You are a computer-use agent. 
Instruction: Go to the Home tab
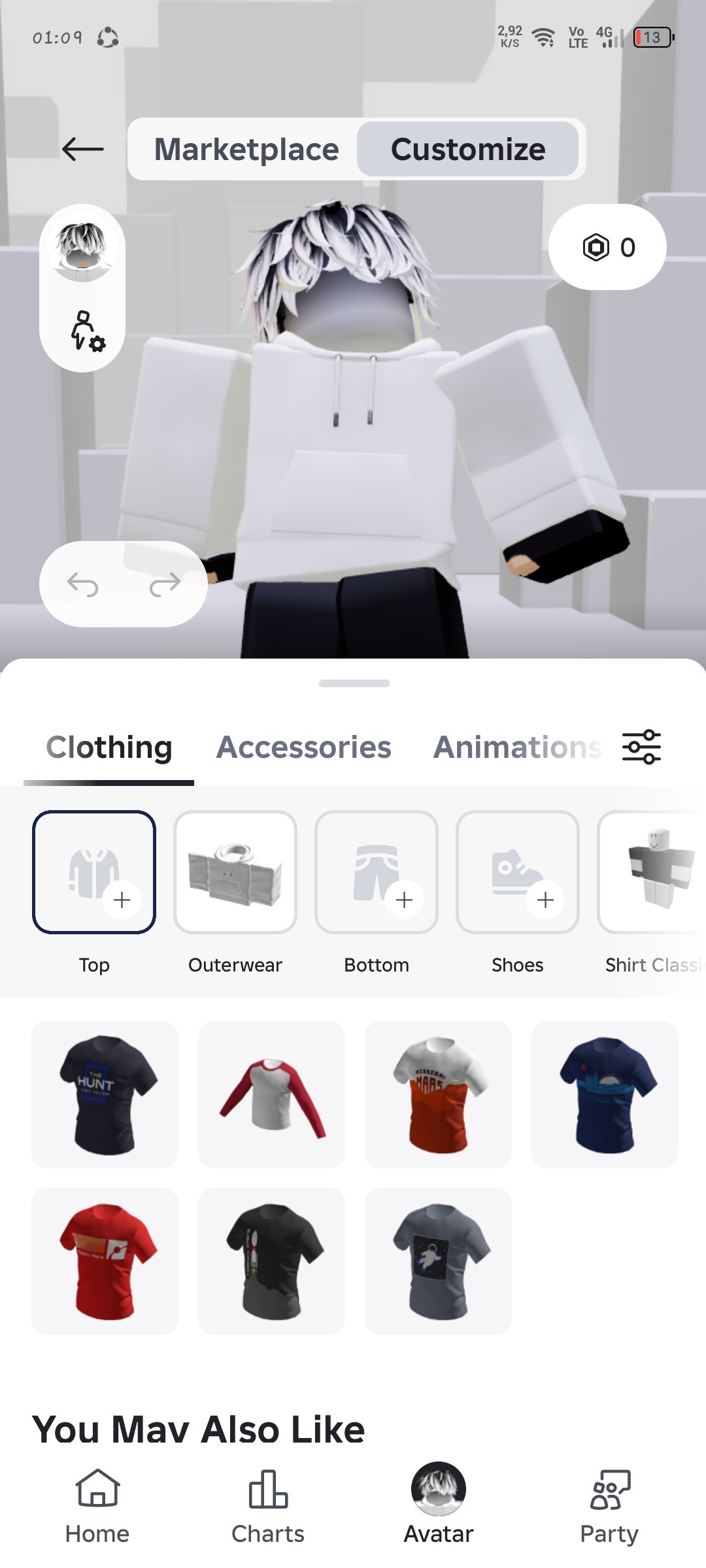click(97, 1506)
